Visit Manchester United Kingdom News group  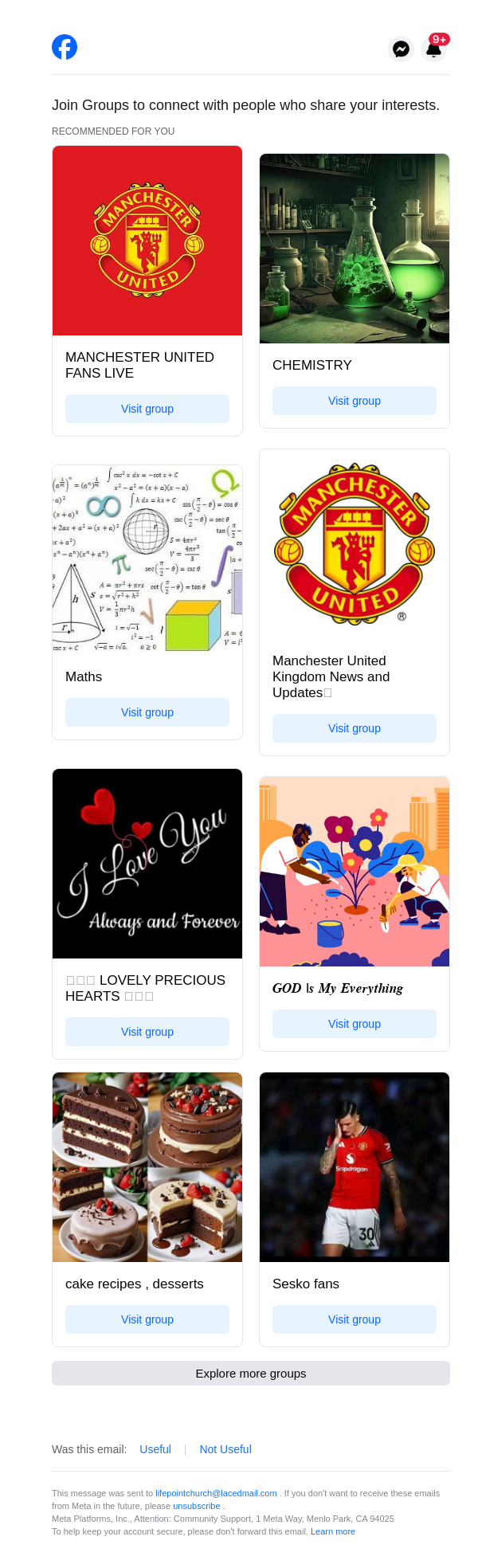(x=355, y=728)
